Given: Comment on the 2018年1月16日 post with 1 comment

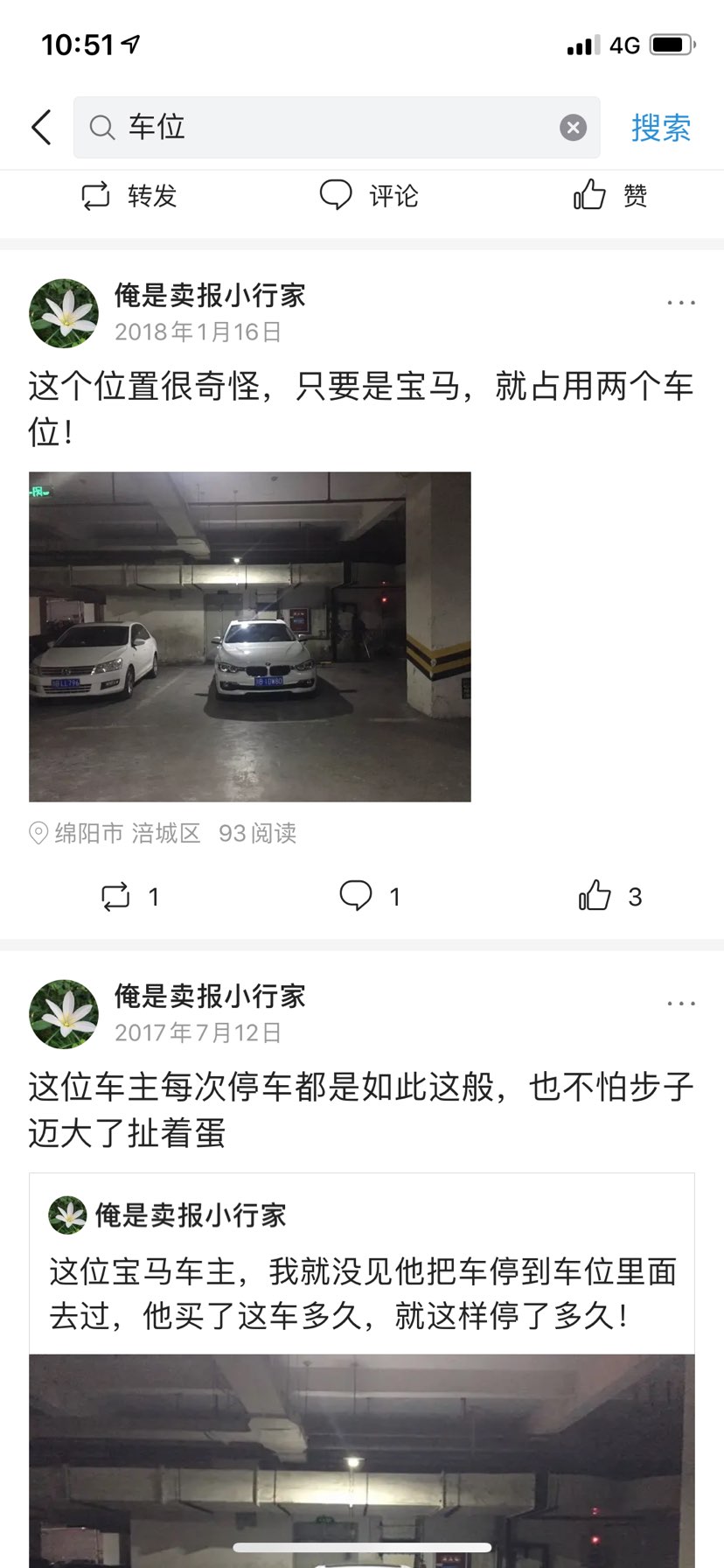Looking at the screenshot, I should click(369, 896).
